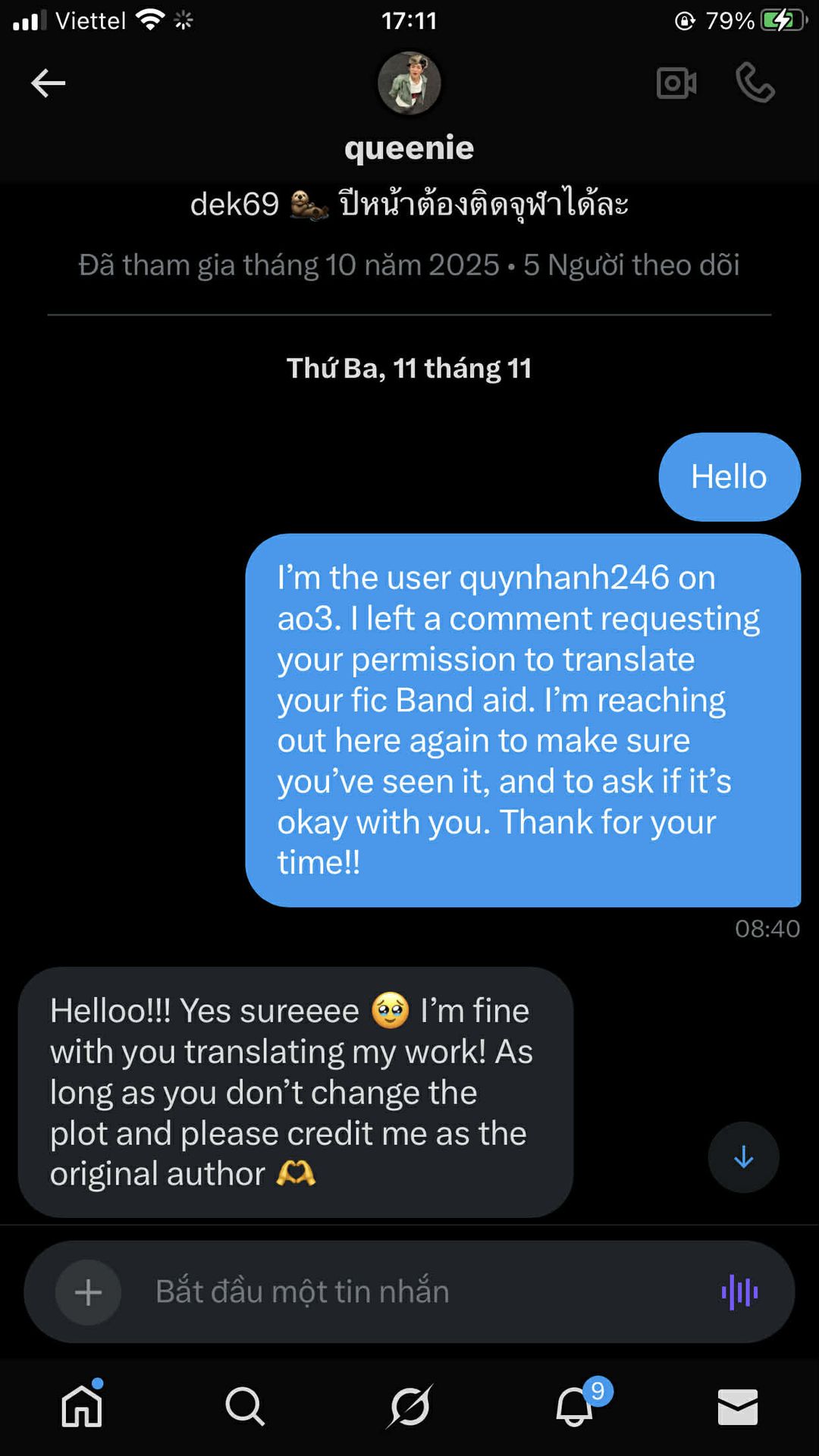Open the notifications bell tab
819x1456 pixels.
[x=575, y=1407]
